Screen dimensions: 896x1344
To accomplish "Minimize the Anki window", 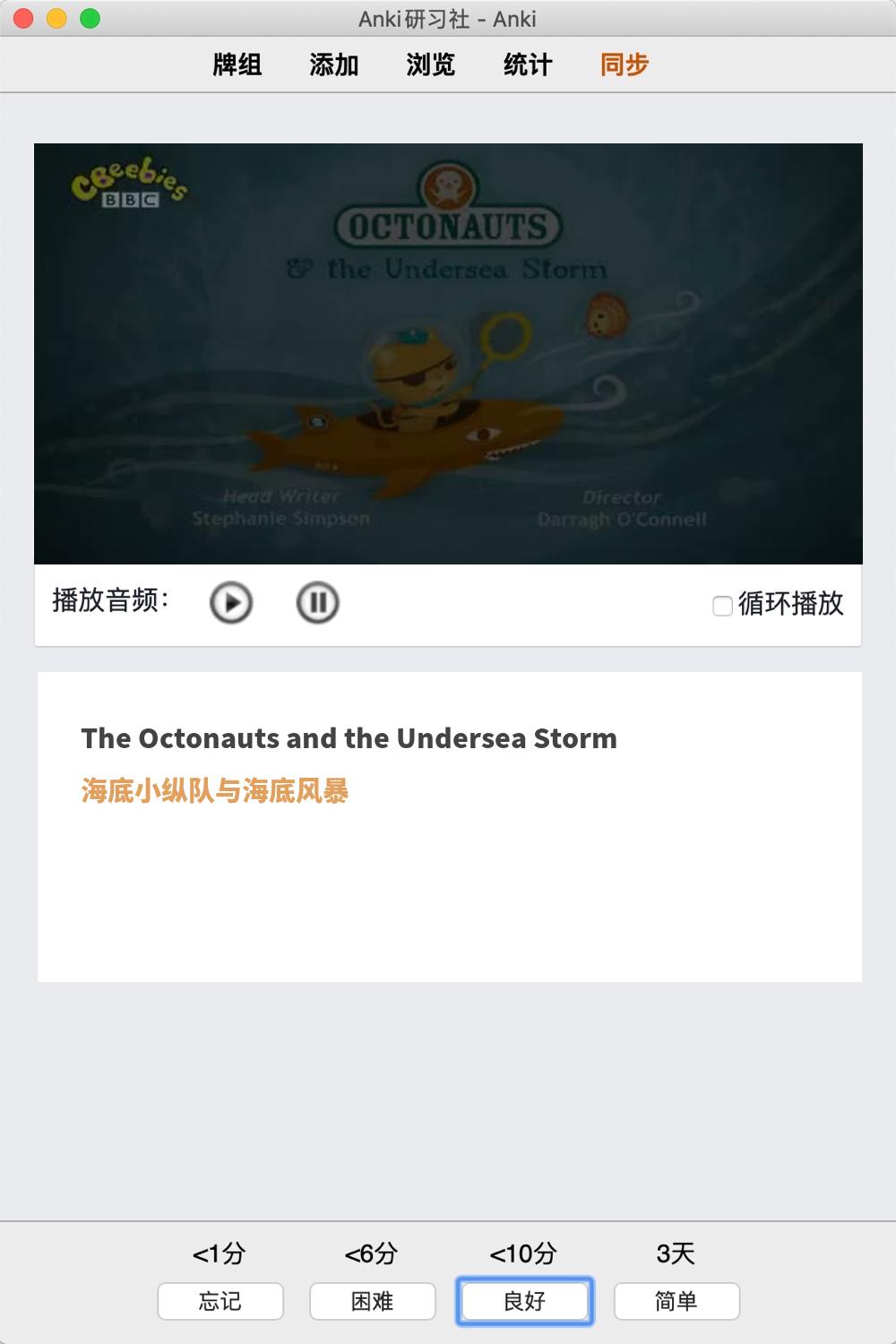I will tap(56, 18).
